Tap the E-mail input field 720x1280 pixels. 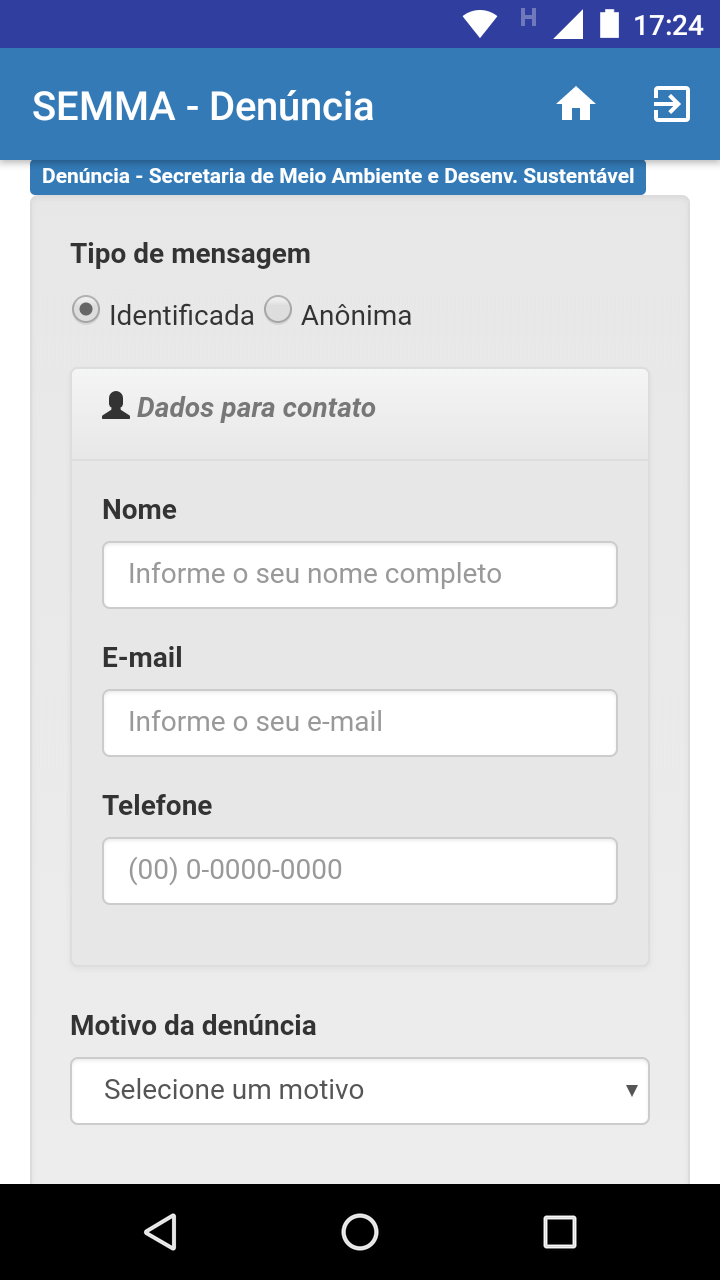pyautogui.click(x=360, y=723)
